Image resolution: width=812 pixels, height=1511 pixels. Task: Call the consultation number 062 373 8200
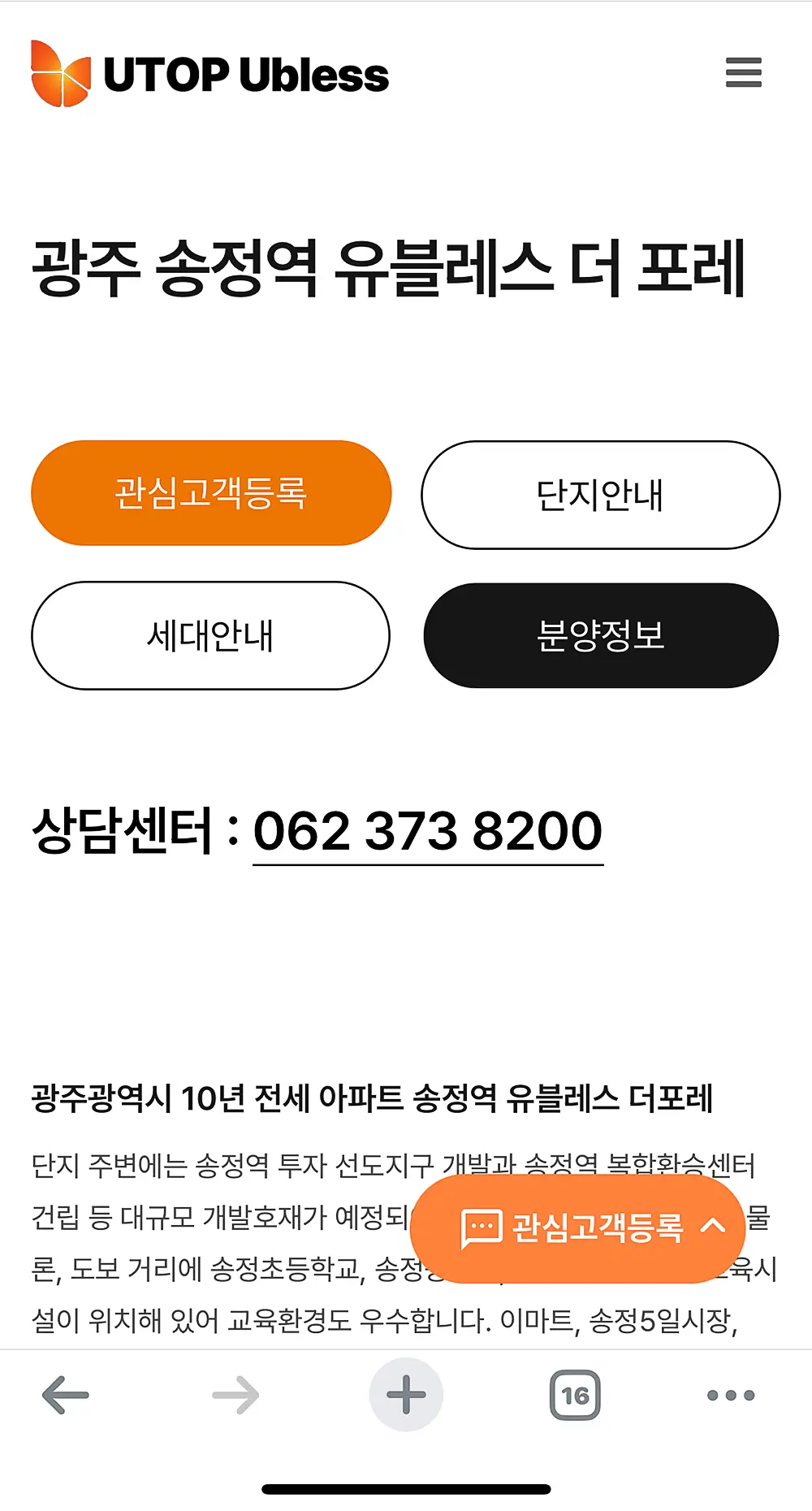[x=427, y=831]
